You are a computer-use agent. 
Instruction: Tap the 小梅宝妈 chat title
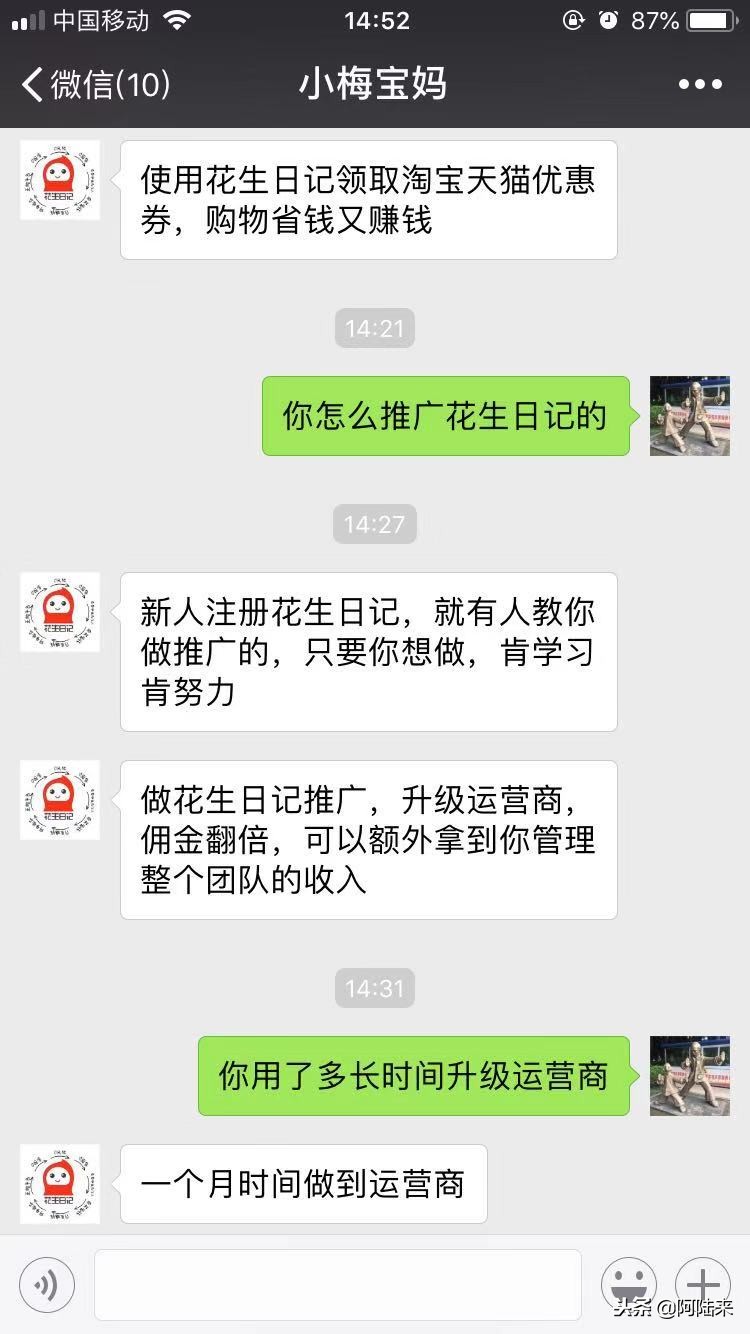(x=372, y=84)
